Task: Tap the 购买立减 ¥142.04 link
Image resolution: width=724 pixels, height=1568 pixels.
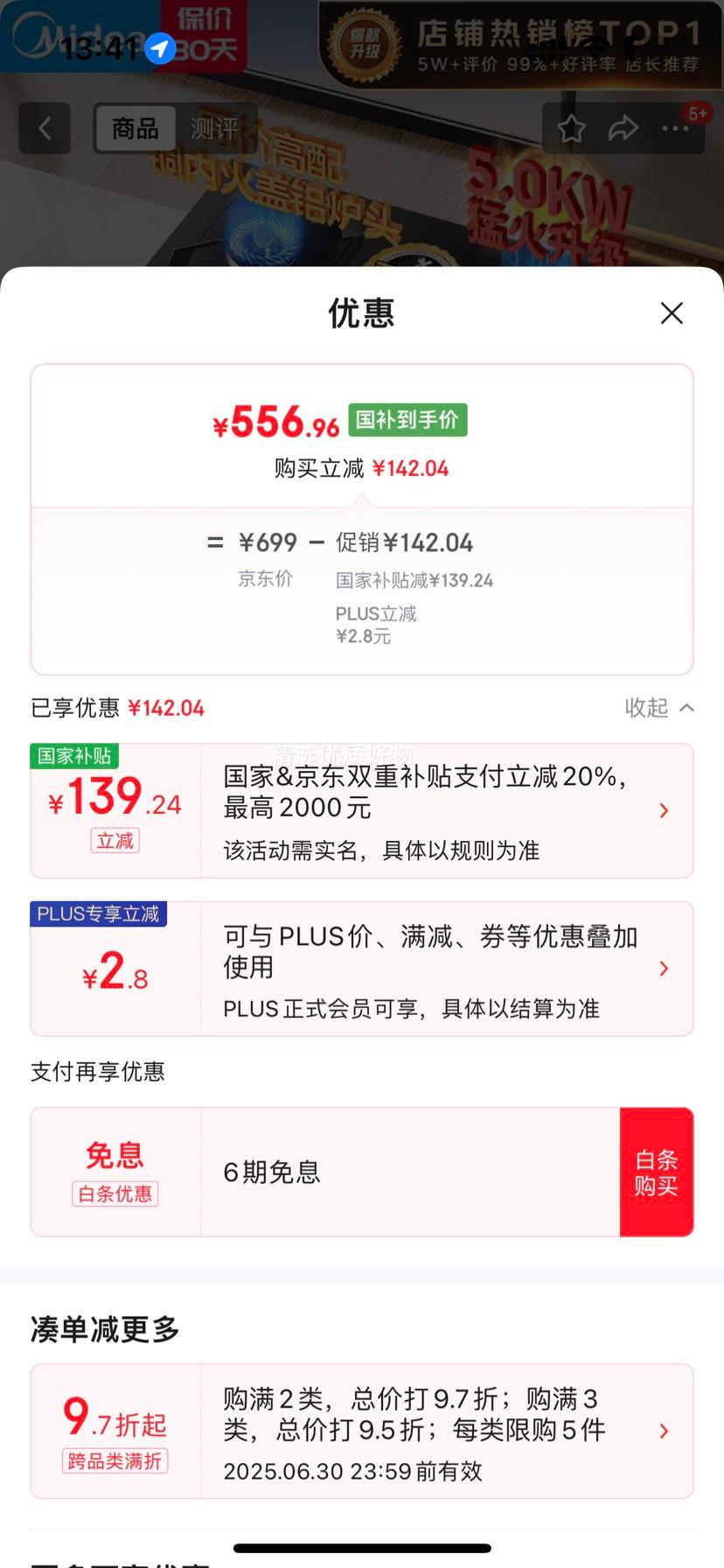Action: point(362,468)
